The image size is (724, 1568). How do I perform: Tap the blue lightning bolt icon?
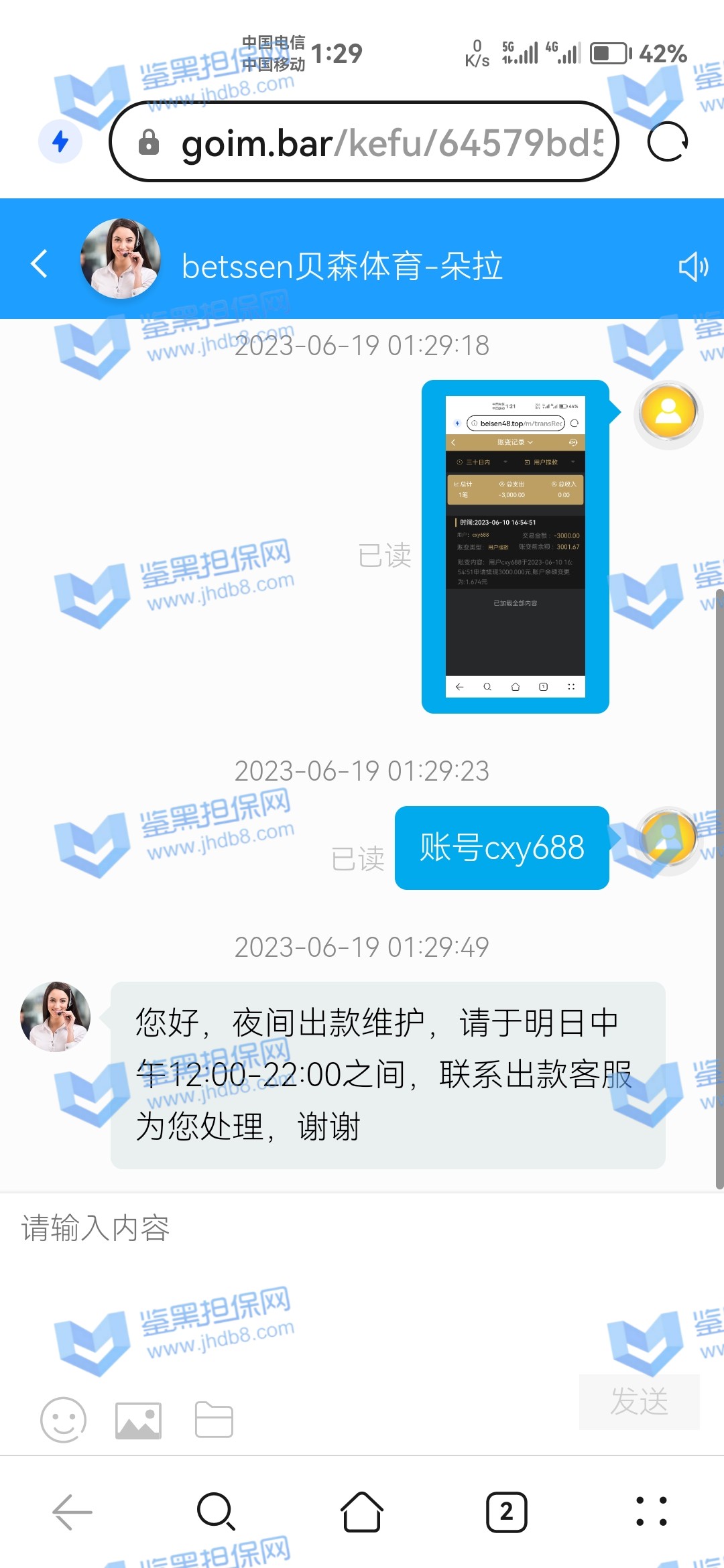pos(60,142)
